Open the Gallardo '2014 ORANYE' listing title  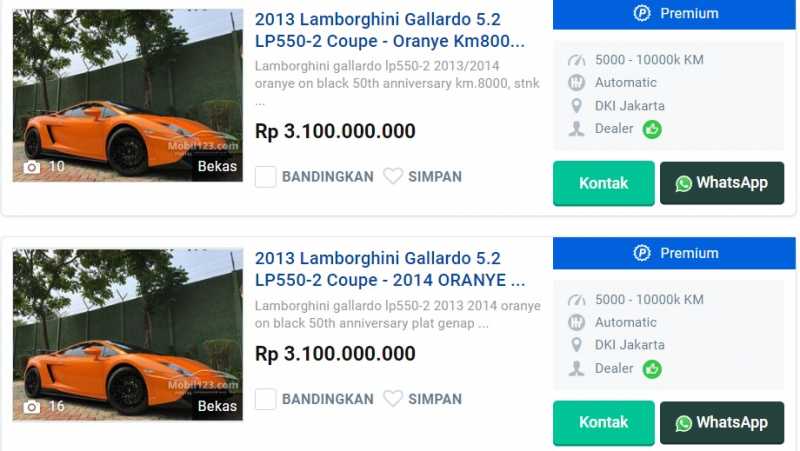pos(390,269)
